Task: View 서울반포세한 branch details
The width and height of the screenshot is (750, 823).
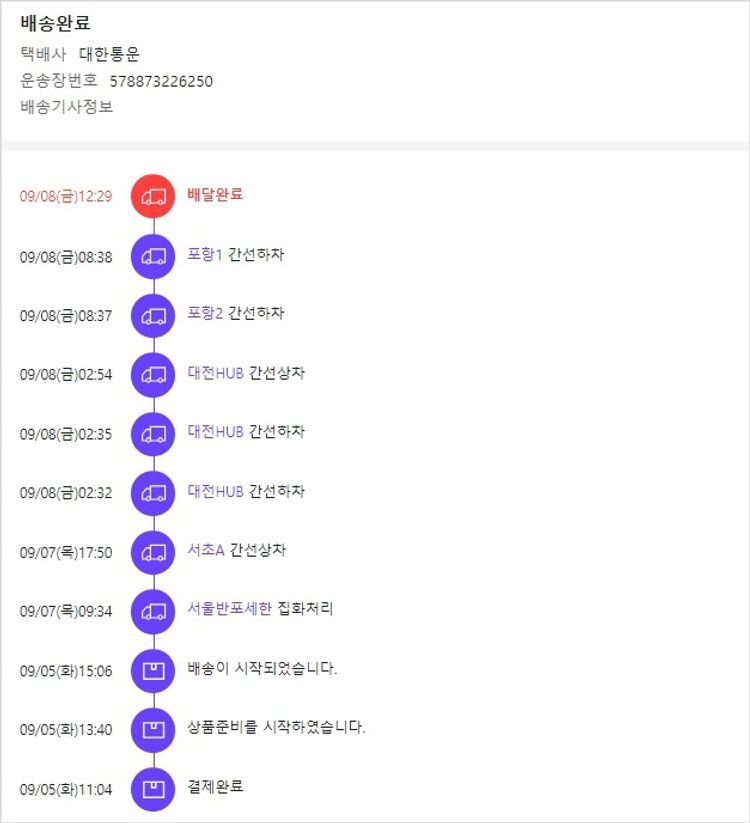Action: click(x=229, y=609)
